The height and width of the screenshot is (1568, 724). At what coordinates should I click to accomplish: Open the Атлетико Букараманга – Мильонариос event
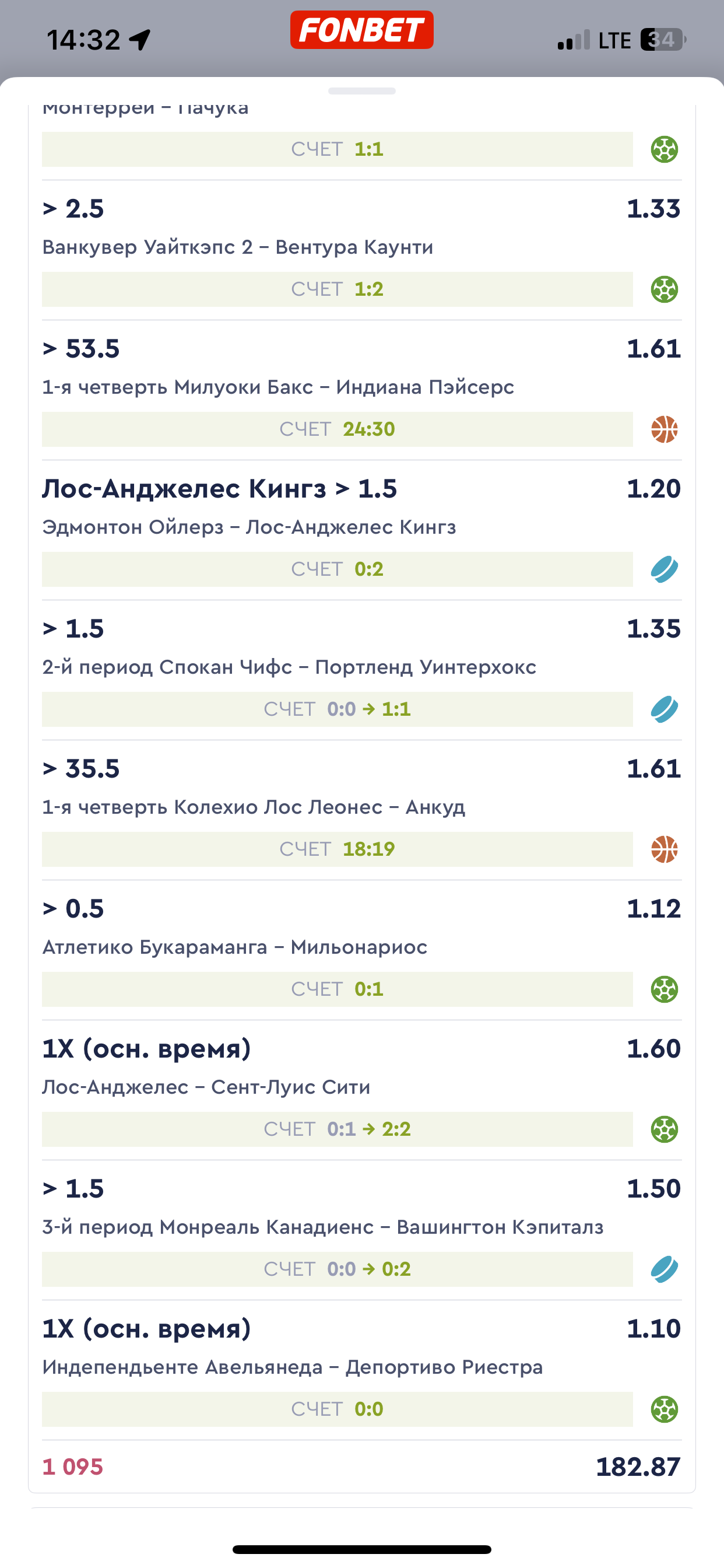pyautogui.click(x=362, y=950)
